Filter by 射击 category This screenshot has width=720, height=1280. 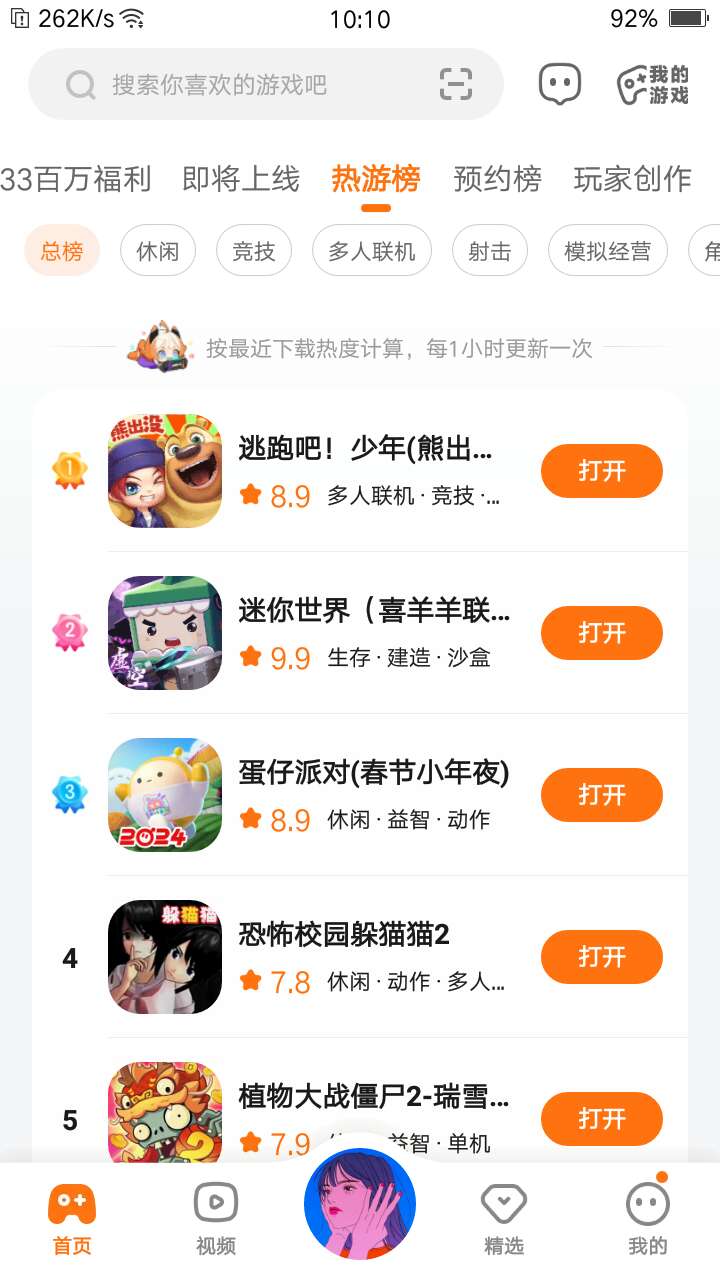tap(489, 251)
